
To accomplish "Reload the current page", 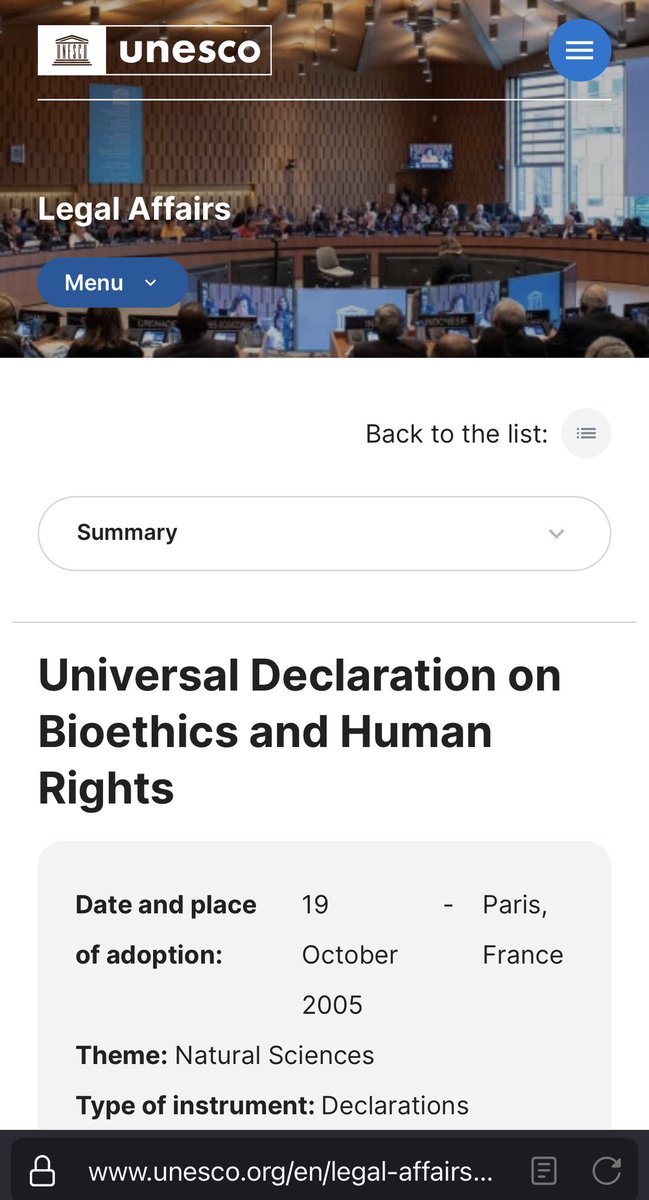I will point(606,1171).
